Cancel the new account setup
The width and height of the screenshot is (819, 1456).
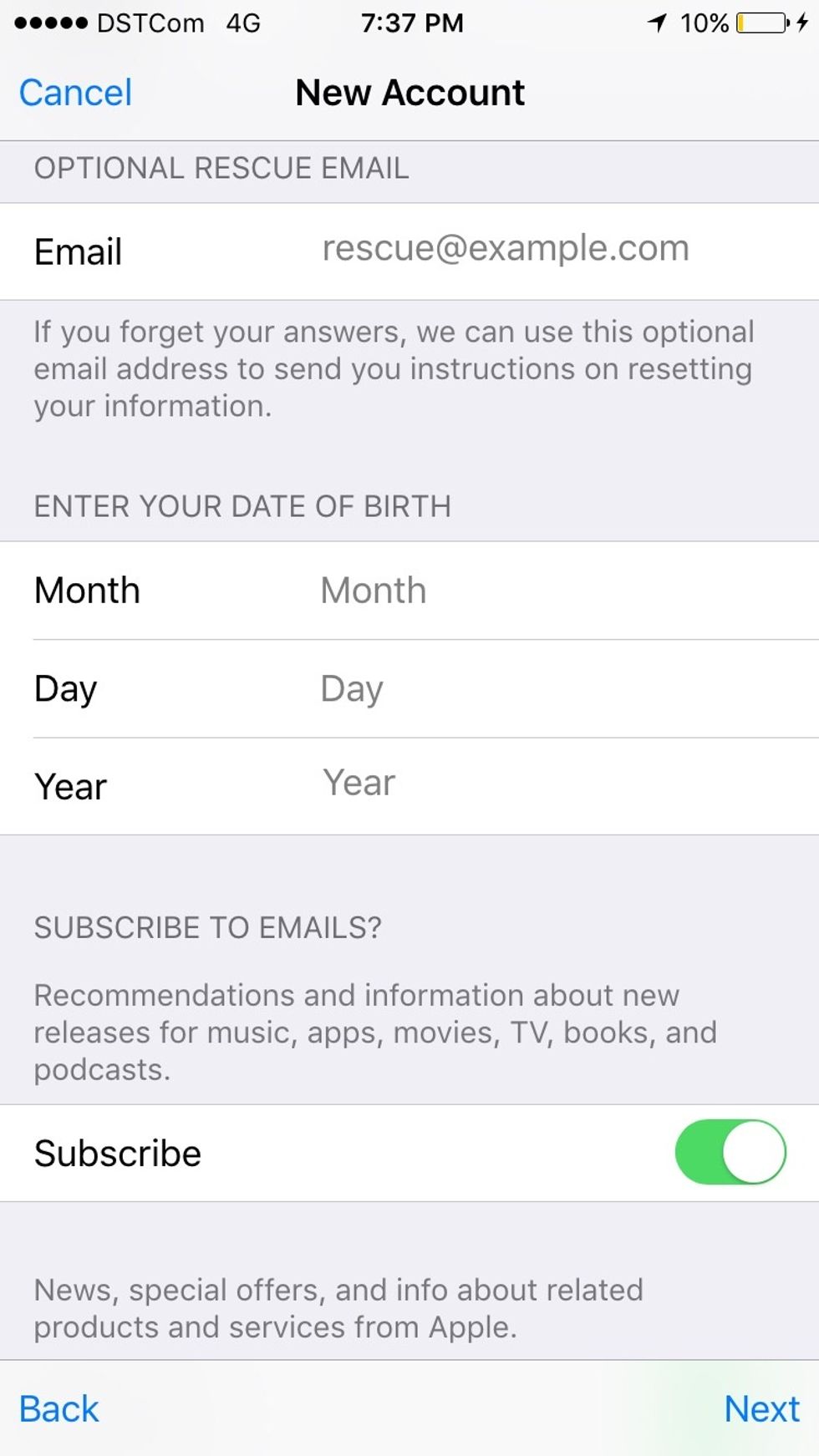tap(75, 93)
